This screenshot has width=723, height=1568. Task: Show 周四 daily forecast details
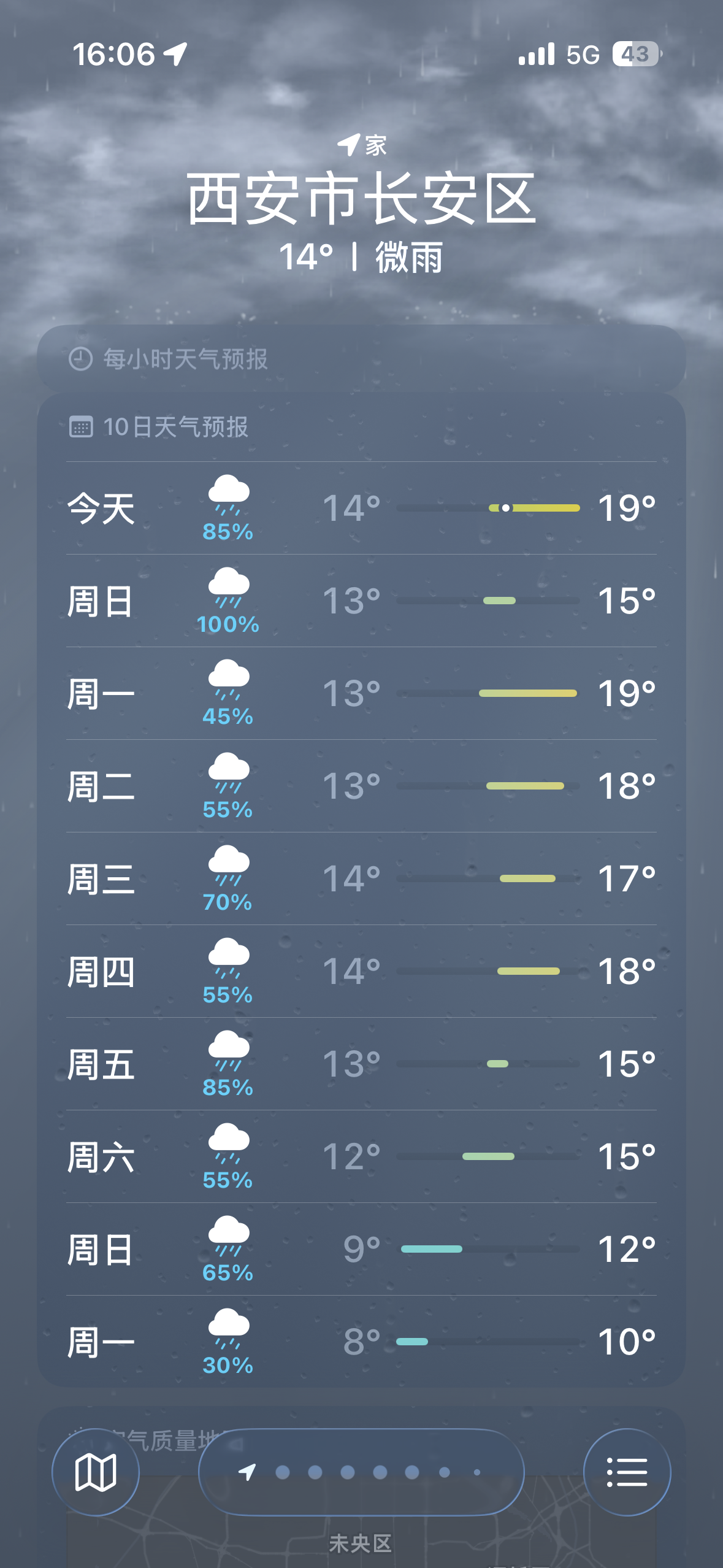point(361,971)
